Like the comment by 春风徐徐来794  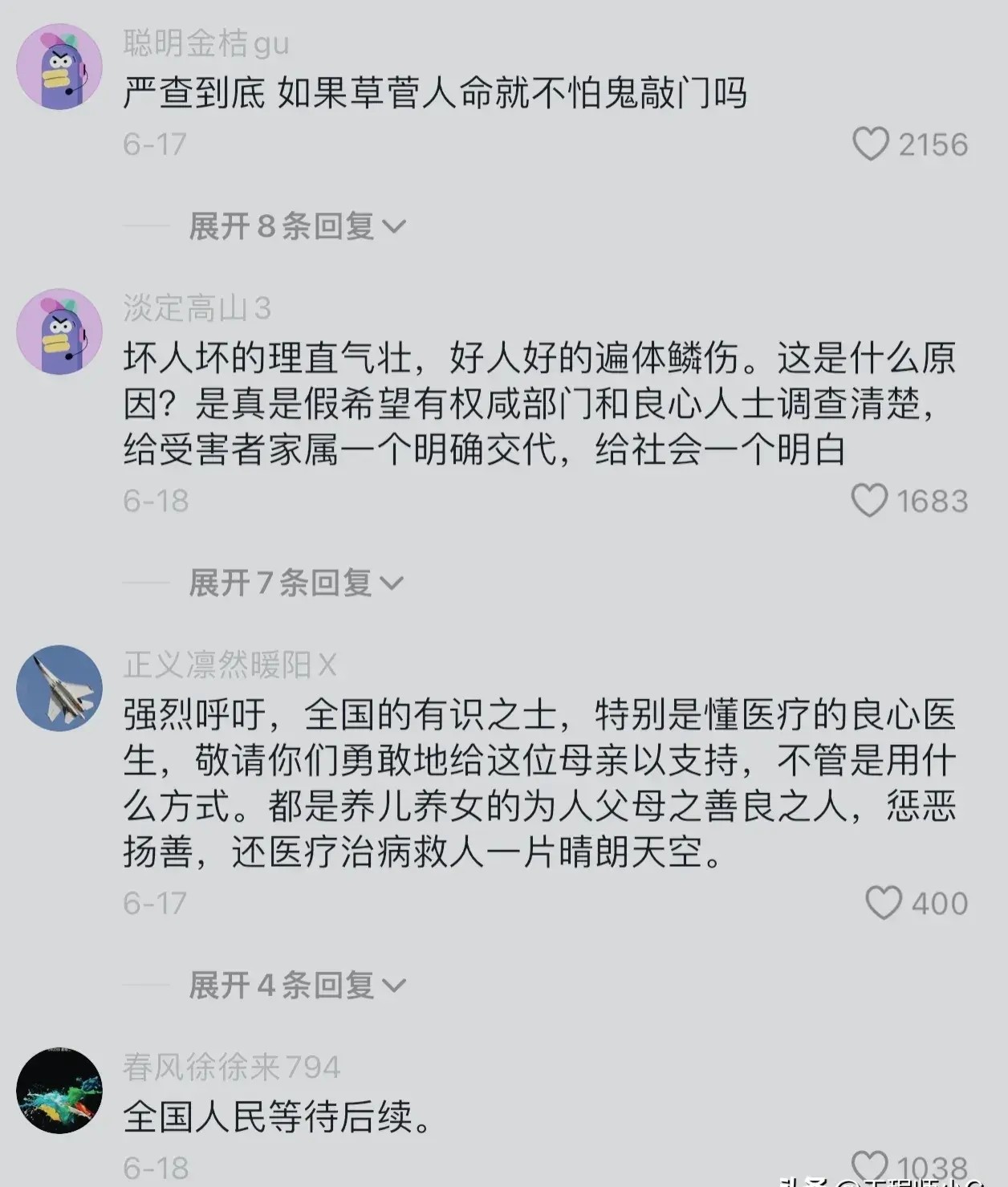click(869, 1166)
